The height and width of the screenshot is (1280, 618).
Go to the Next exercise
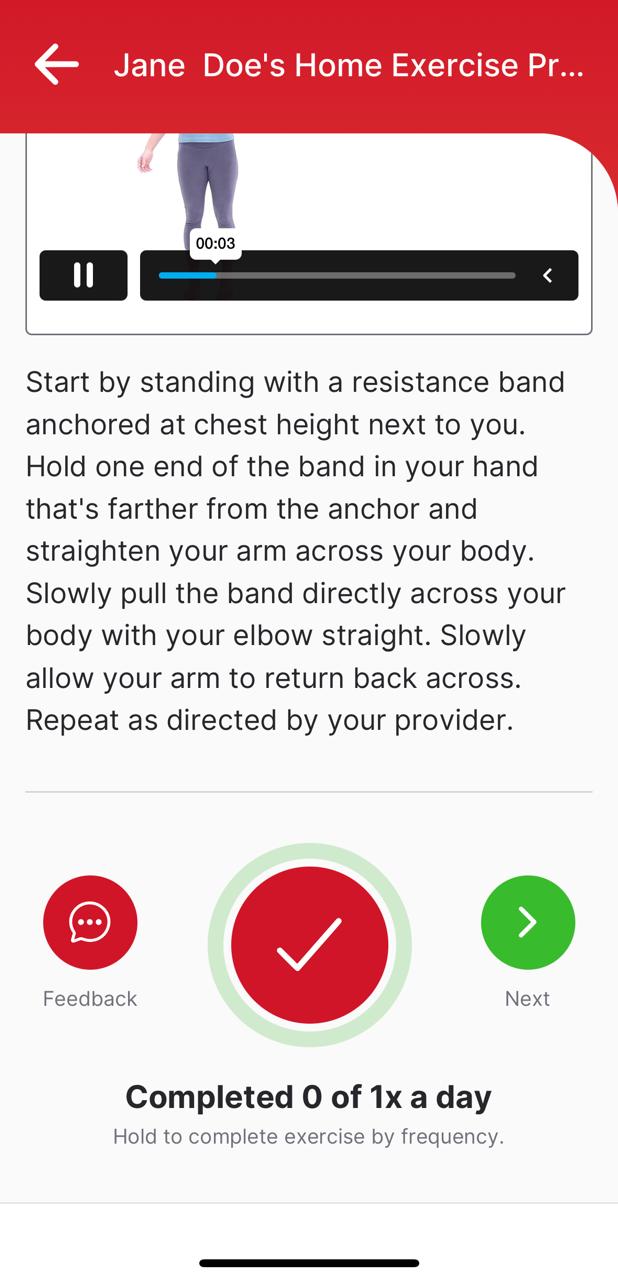click(x=527, y=922)
